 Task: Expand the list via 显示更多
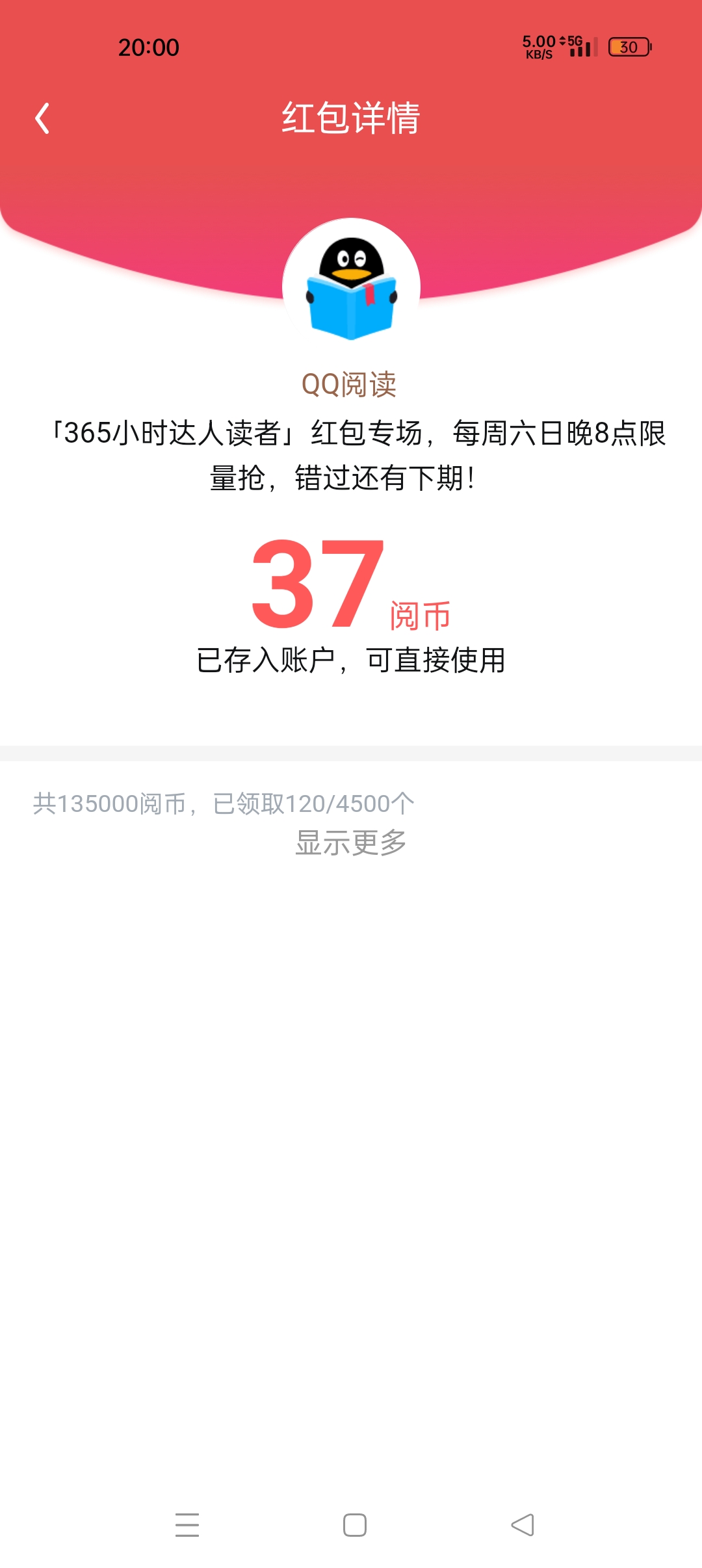[x=351, y=843]
